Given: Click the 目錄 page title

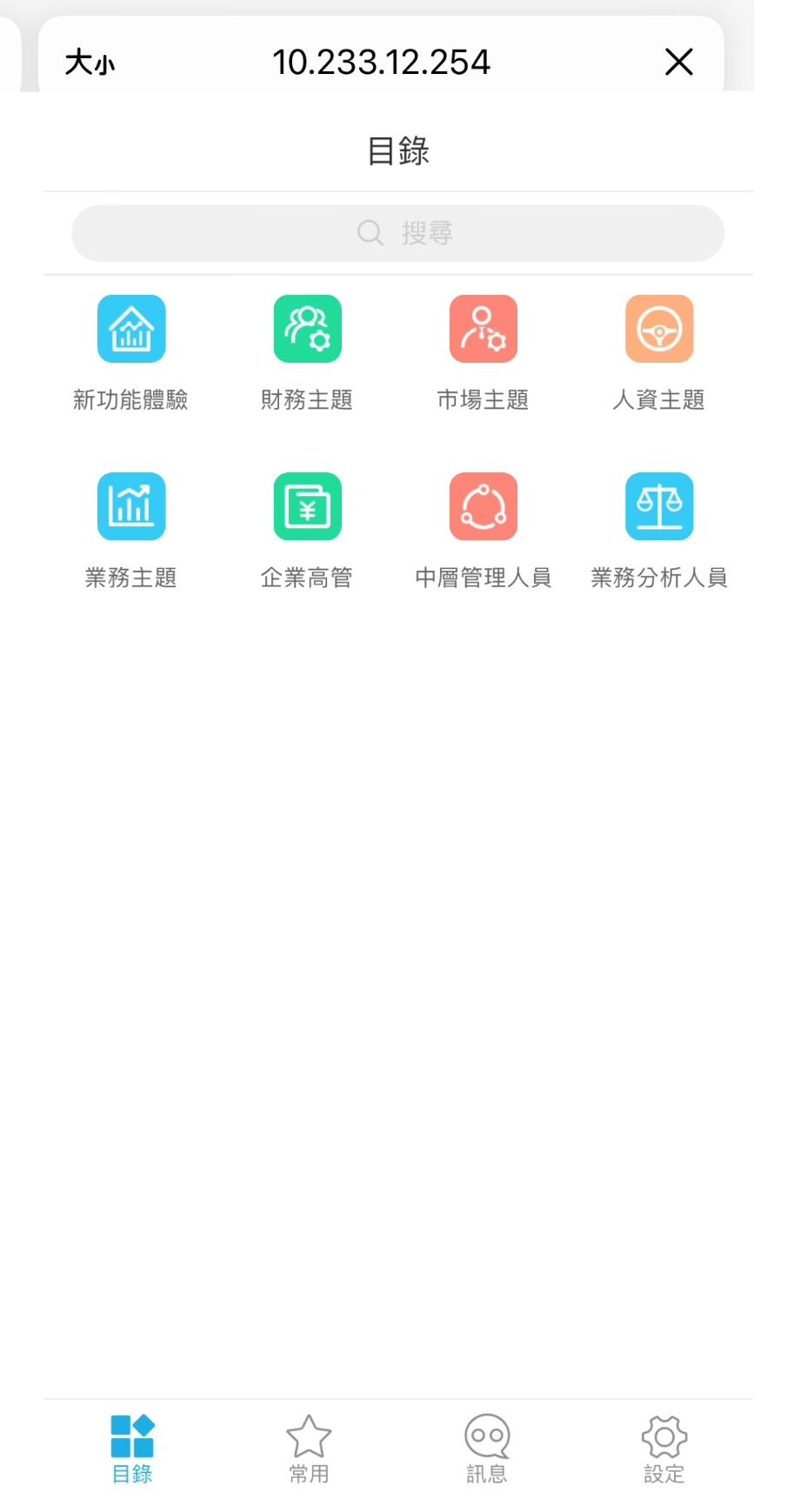Looking at the screenshot, I should click(x=397, y=151).
